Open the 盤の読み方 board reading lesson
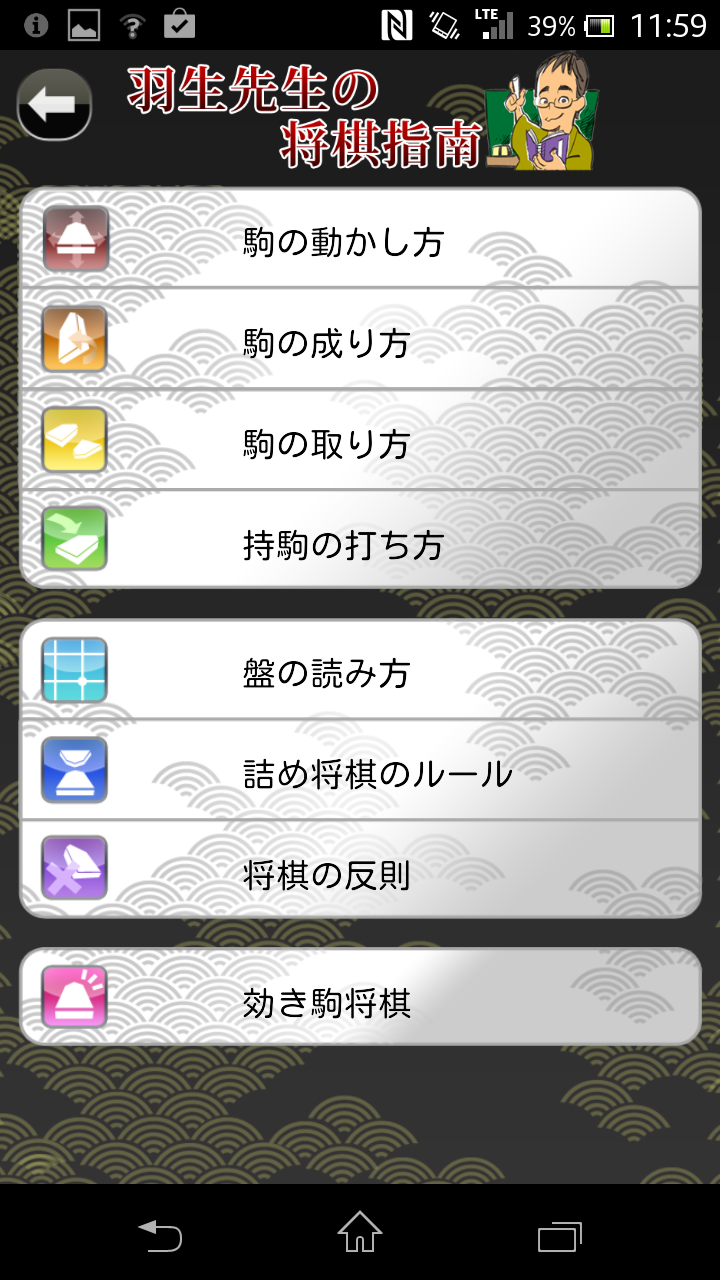Viewport: 720px width, 1280px height. [360, 670]
